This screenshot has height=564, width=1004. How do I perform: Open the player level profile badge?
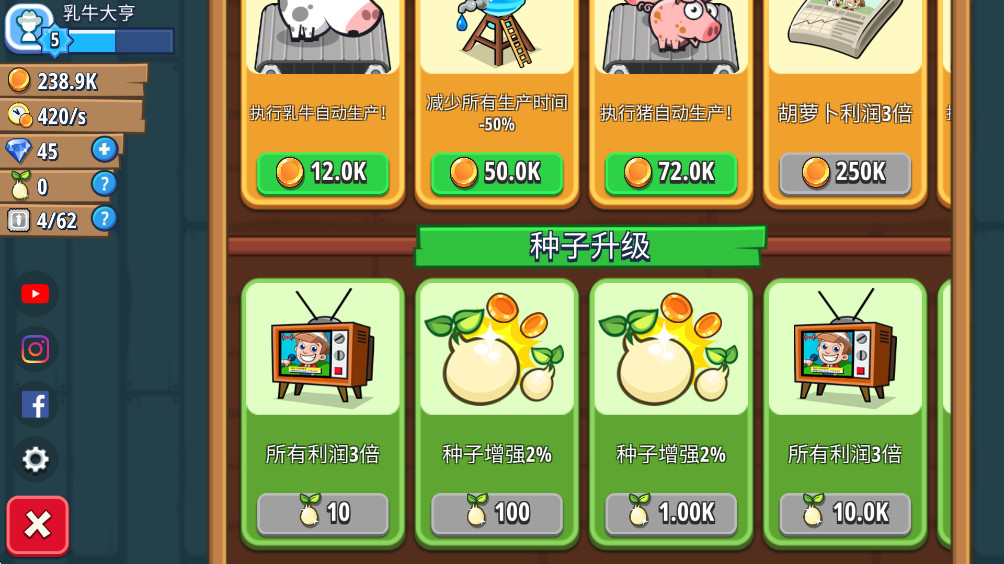click(28, 28)
